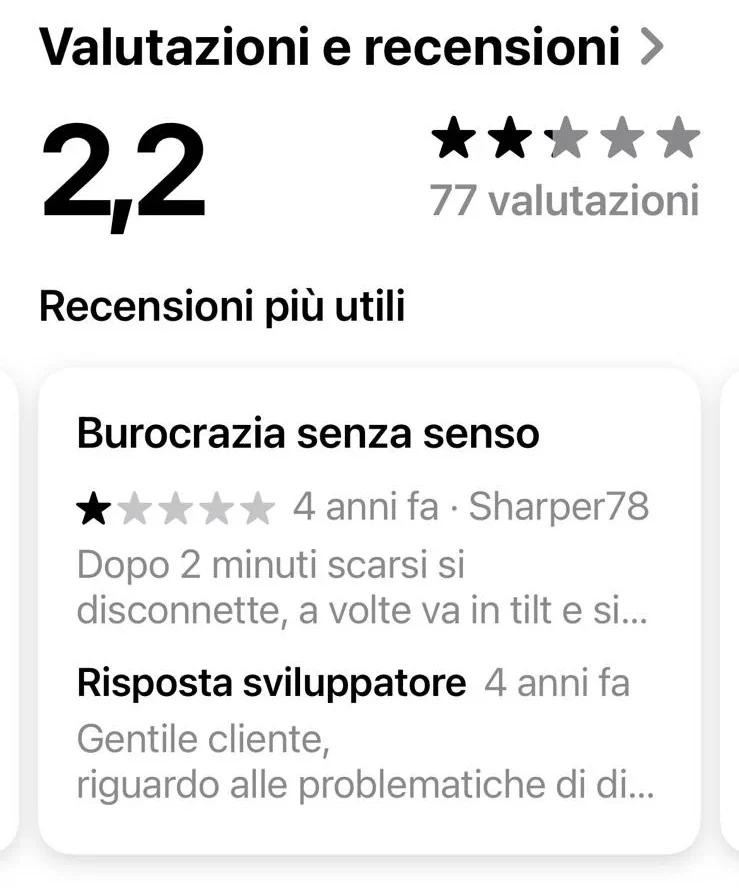Image resolution: width=739 pixels, height=893 pixels.
Task: Open the Valutazioni e recensioni section
Action: (x=350, y=46)
